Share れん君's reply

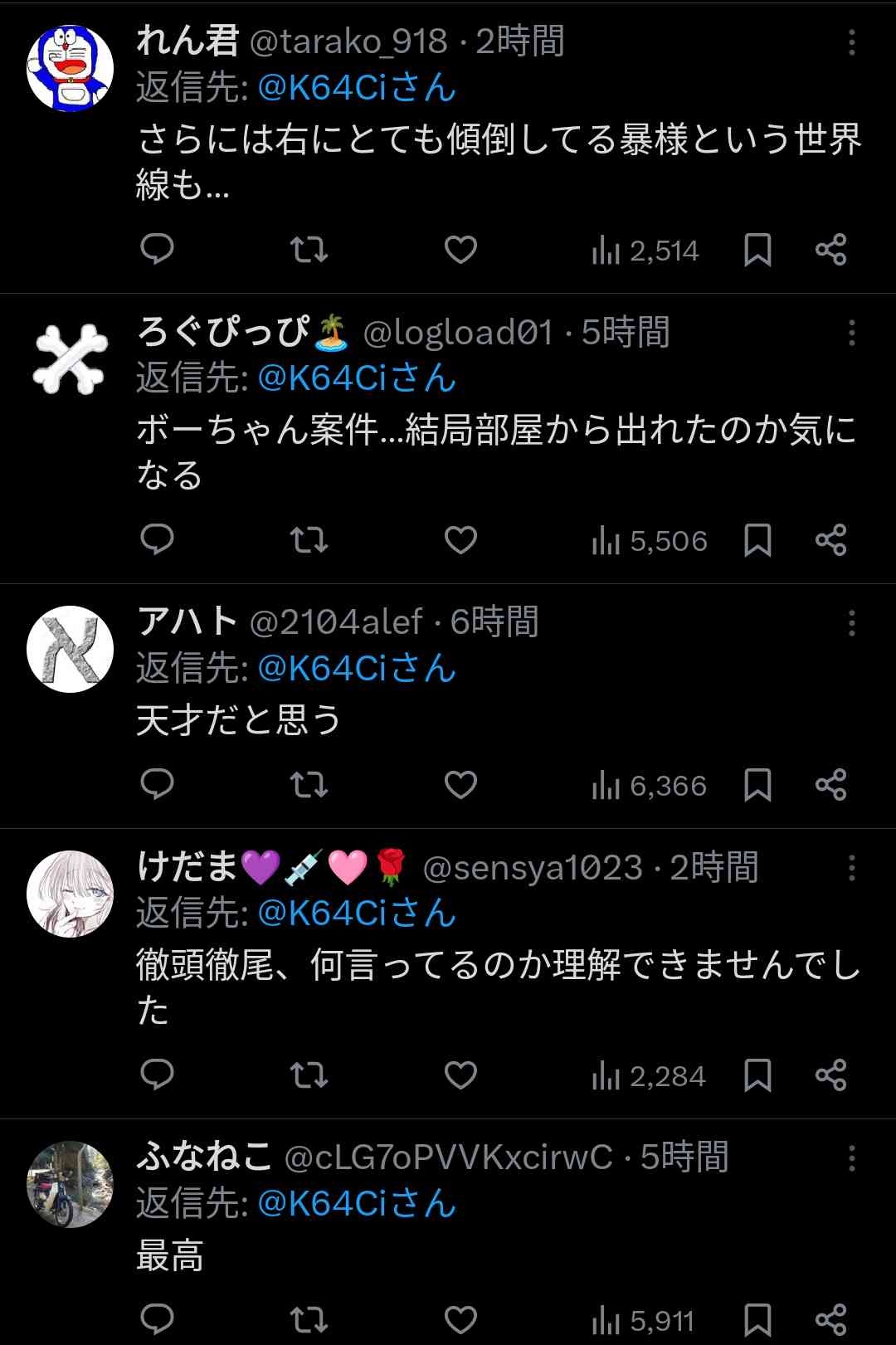[x=830, y=250]
